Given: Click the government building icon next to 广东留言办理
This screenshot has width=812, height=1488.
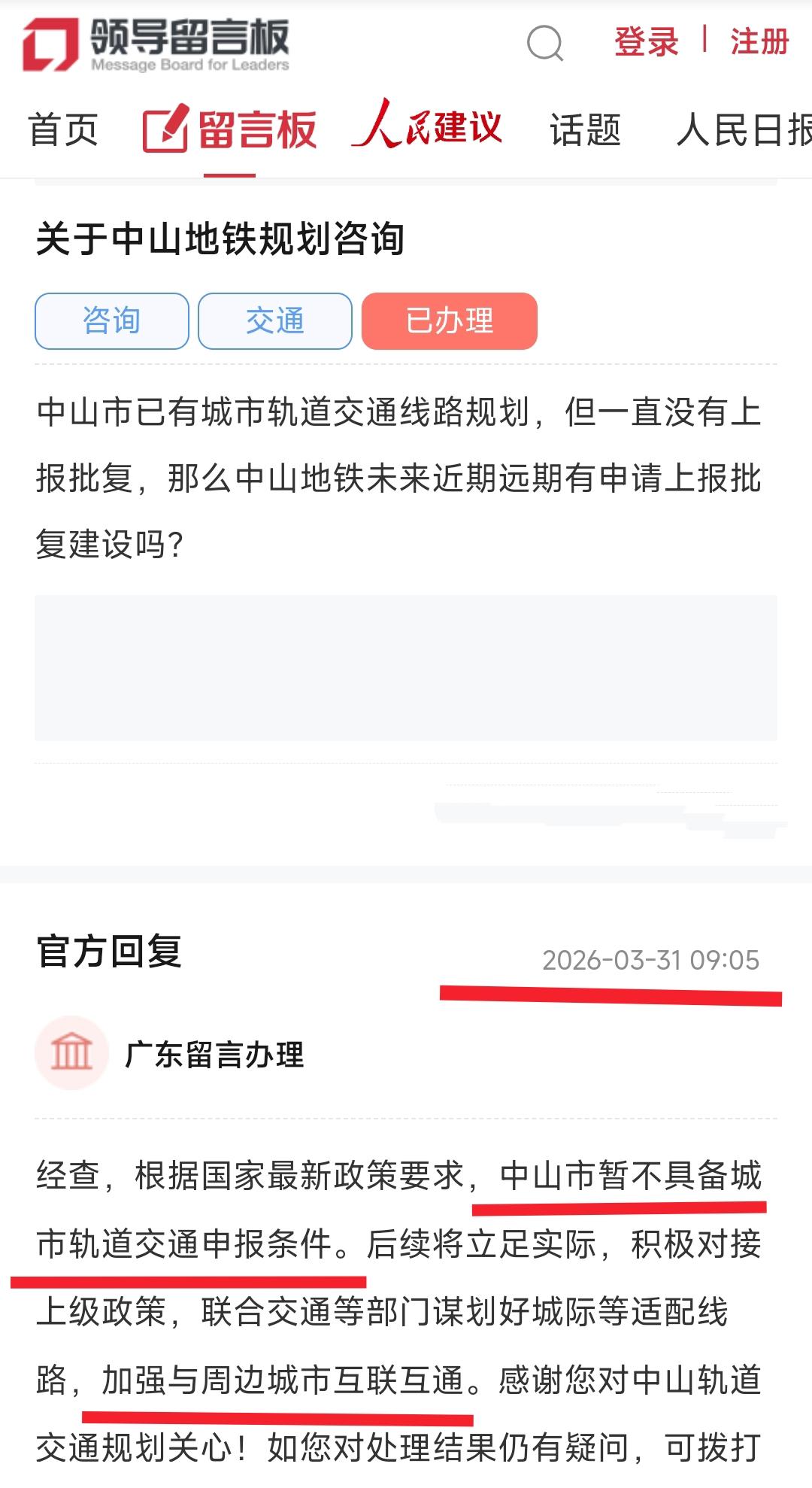Looking at the screenshot, I should click(71, 1051).
